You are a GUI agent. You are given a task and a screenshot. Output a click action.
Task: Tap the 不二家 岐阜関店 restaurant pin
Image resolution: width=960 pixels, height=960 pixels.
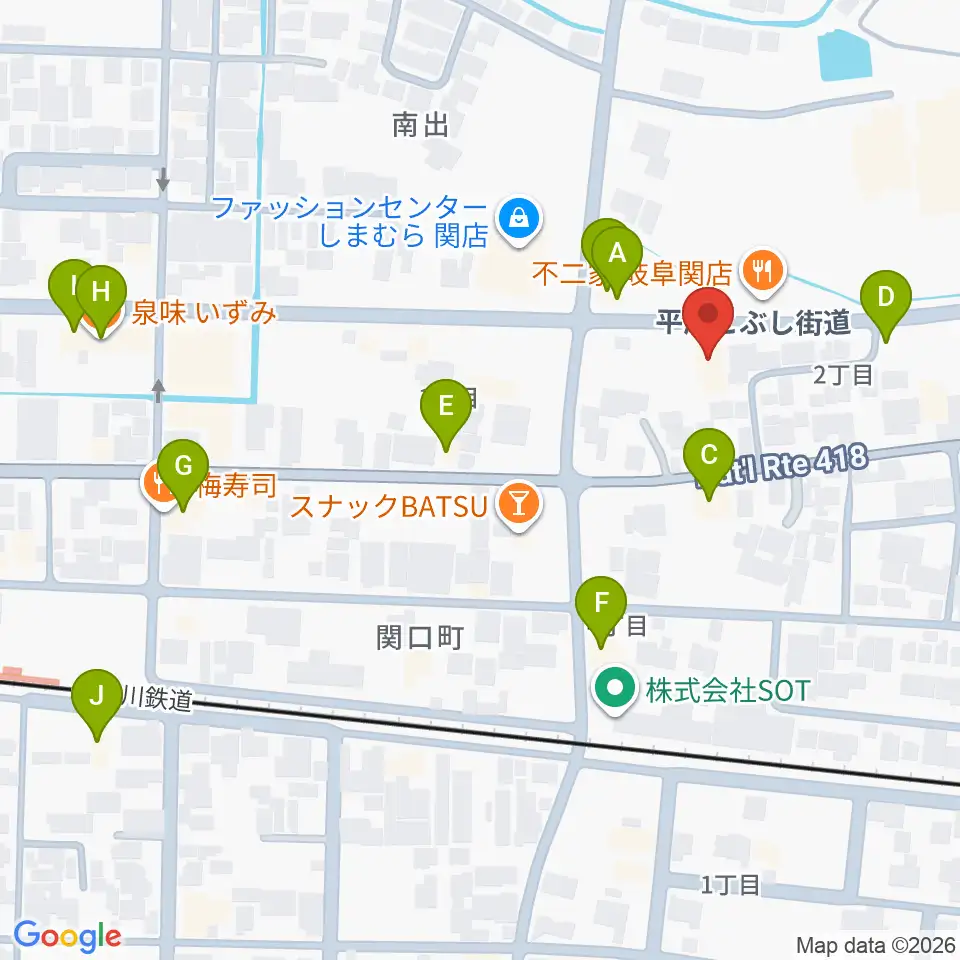762,272
